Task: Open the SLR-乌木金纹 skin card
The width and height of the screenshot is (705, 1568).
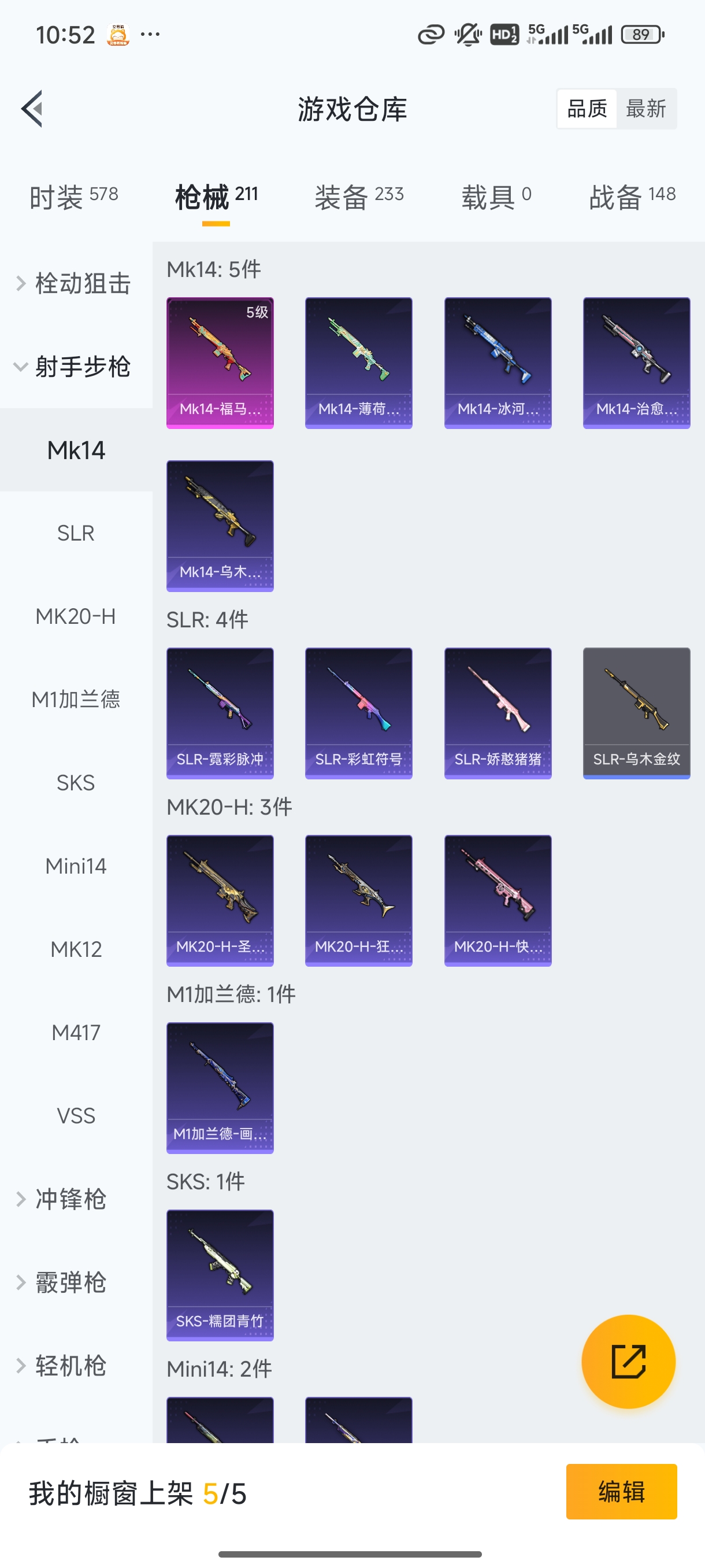Action: click(636, 713)
